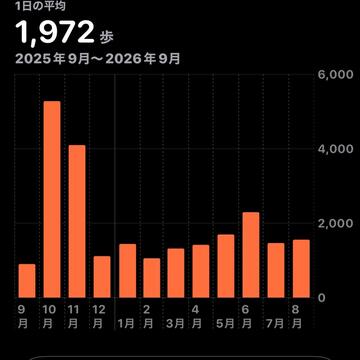Show step details for the 12月 bar
Screen dimensions: 360x360
point(102,277)
